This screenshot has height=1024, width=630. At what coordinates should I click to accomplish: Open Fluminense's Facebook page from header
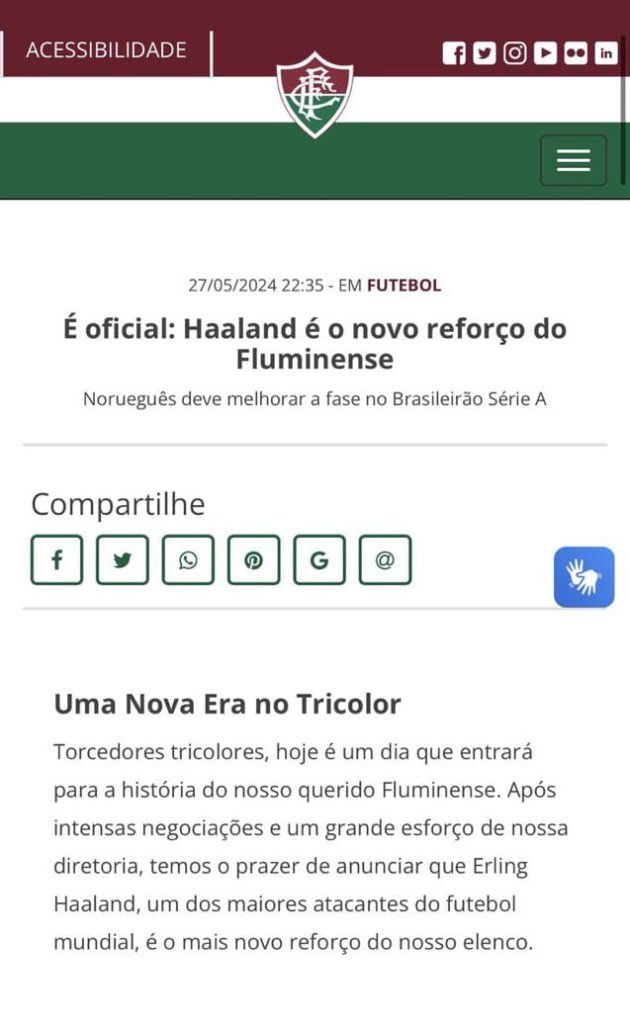[454, 53]
